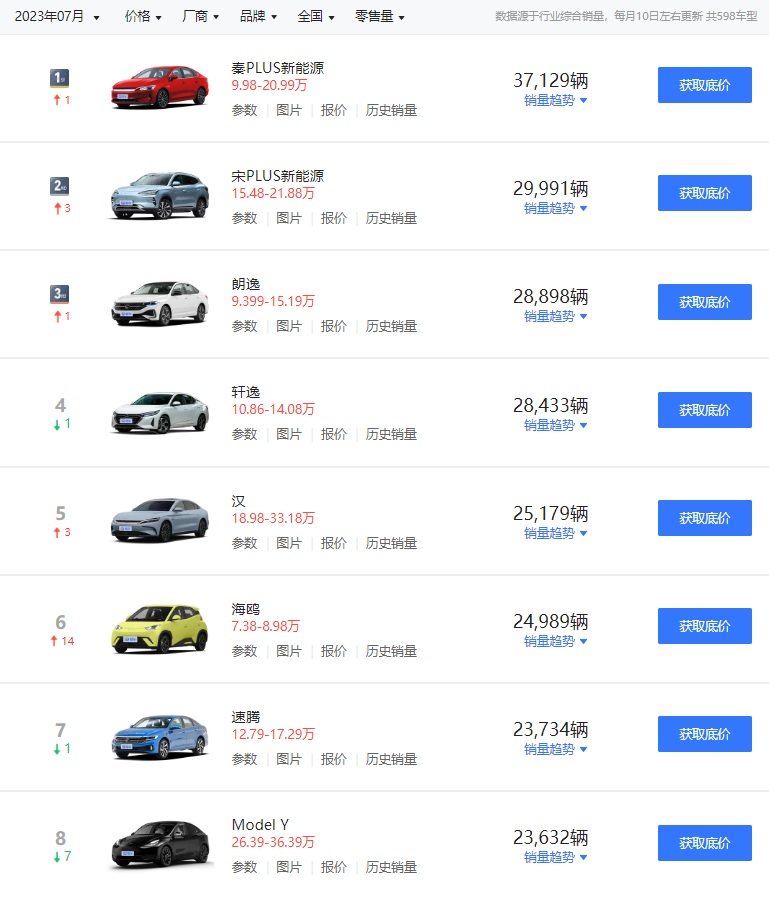
Task: Click 获取底价 for Model Y
Action: click(x=703, y=842)
